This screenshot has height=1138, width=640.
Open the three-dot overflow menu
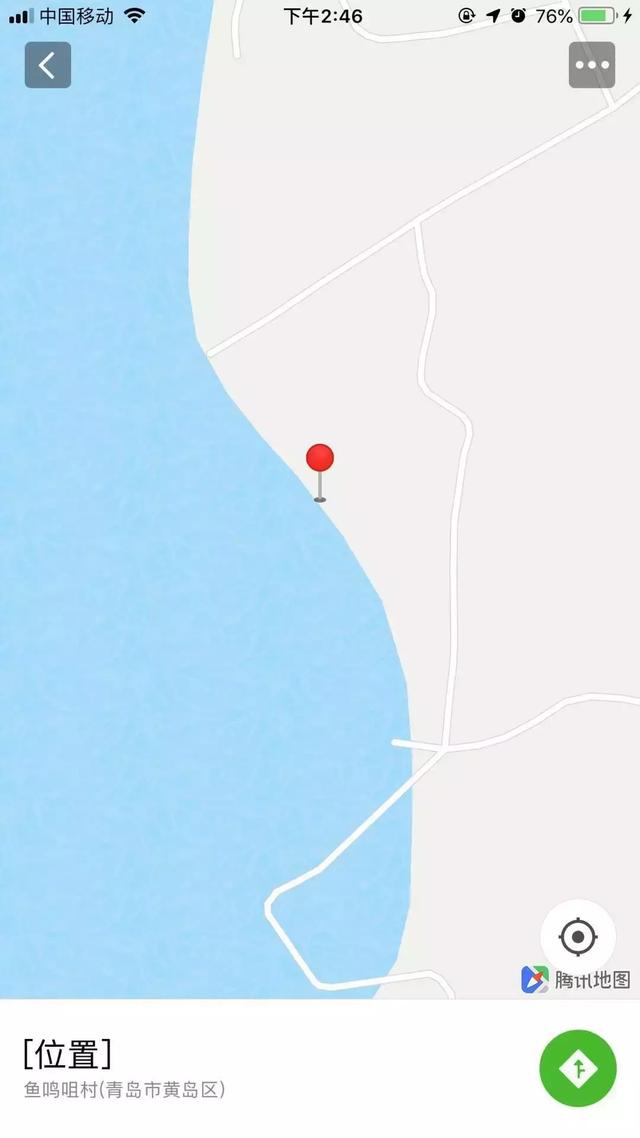(592, 65)
